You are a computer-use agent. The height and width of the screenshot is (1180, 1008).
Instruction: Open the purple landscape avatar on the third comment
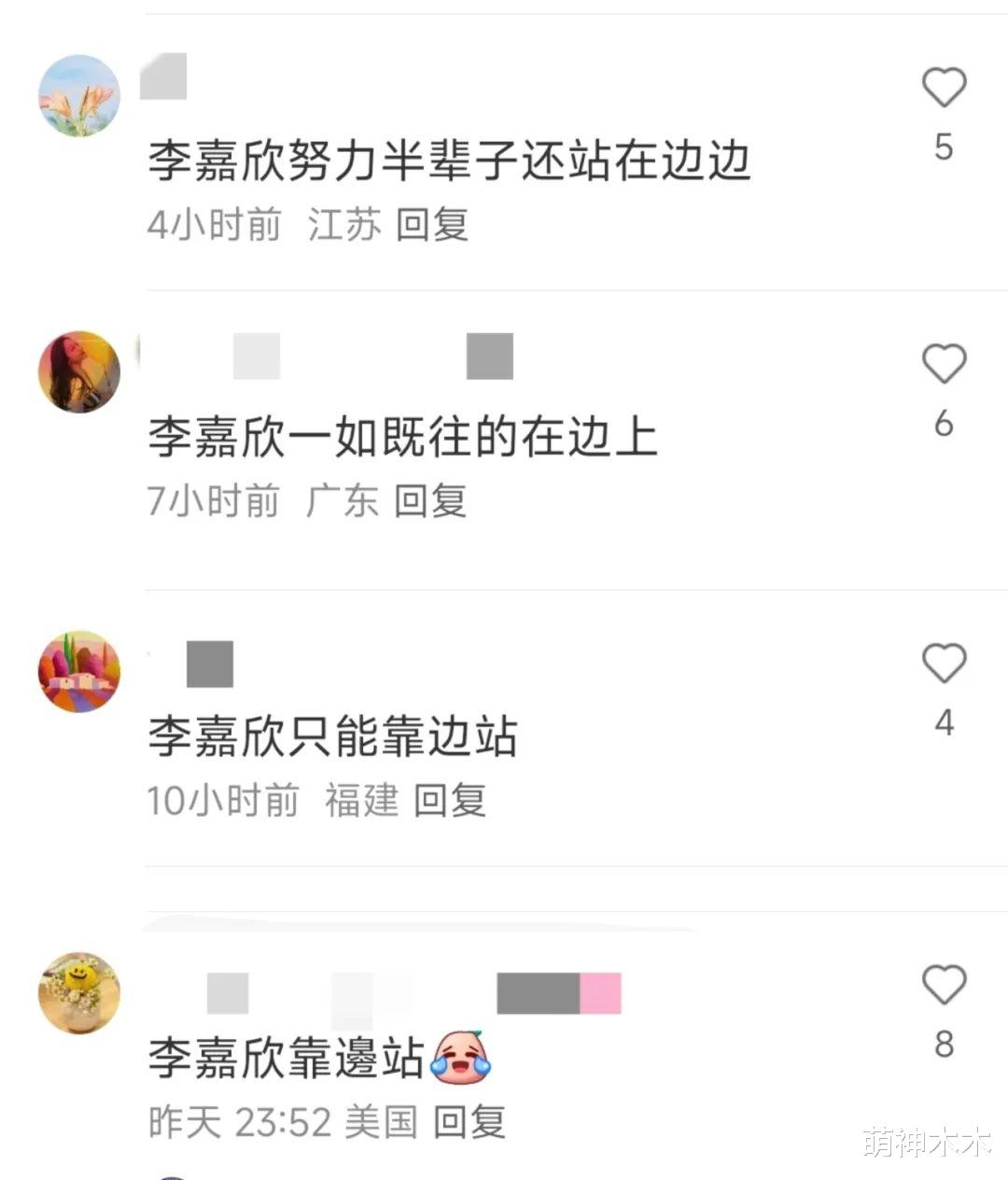[79, 671]
